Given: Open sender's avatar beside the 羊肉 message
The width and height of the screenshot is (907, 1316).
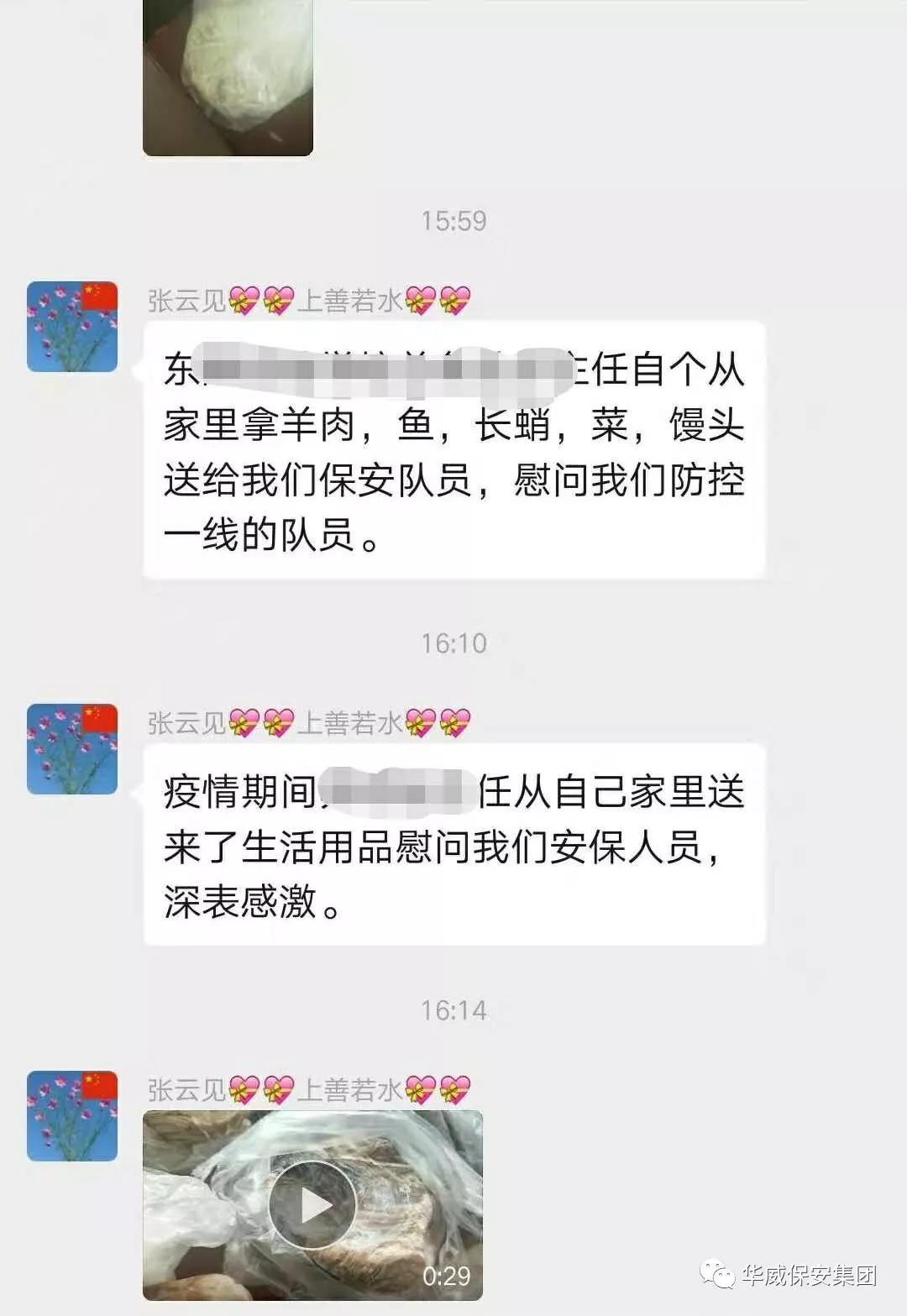Looking at the screenshot, I should click(x=72, y=327).
